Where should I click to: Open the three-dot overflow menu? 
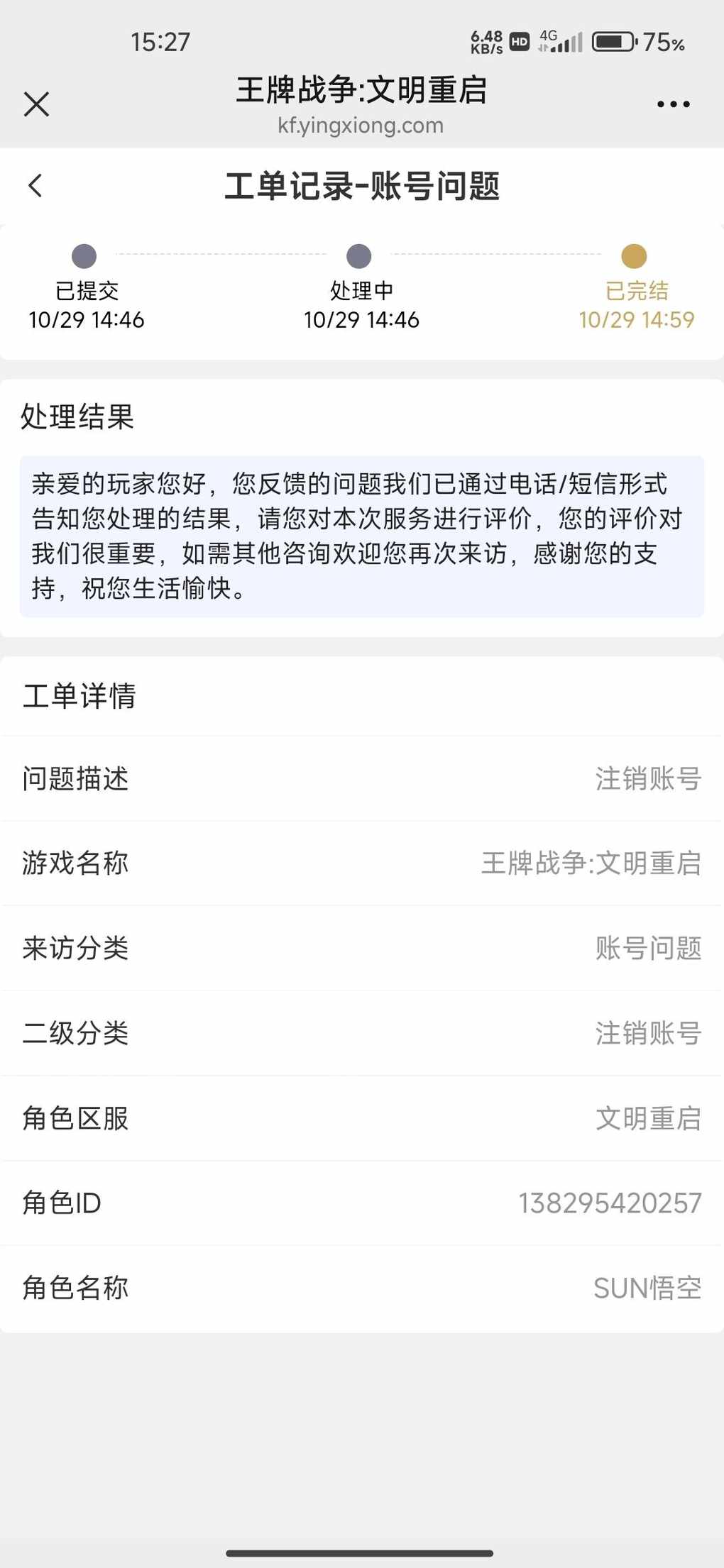coord(673,104)
